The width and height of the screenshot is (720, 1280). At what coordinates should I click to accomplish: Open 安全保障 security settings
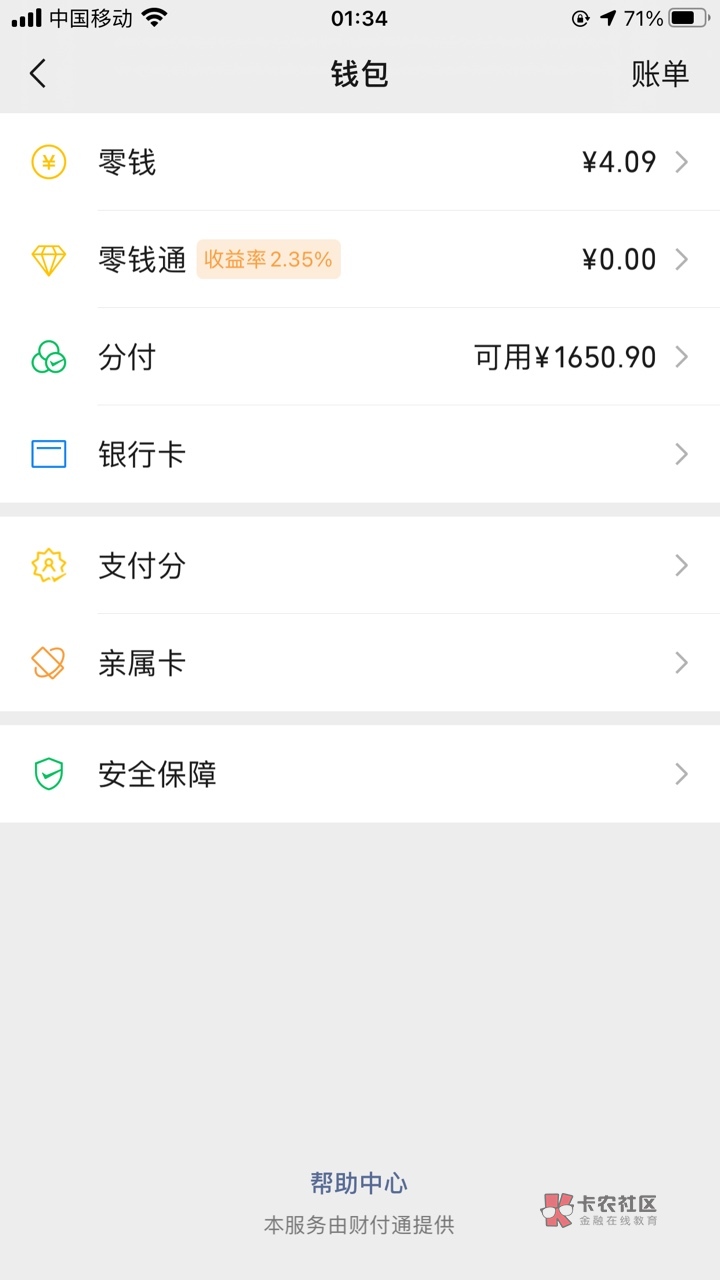pos(360,774)
